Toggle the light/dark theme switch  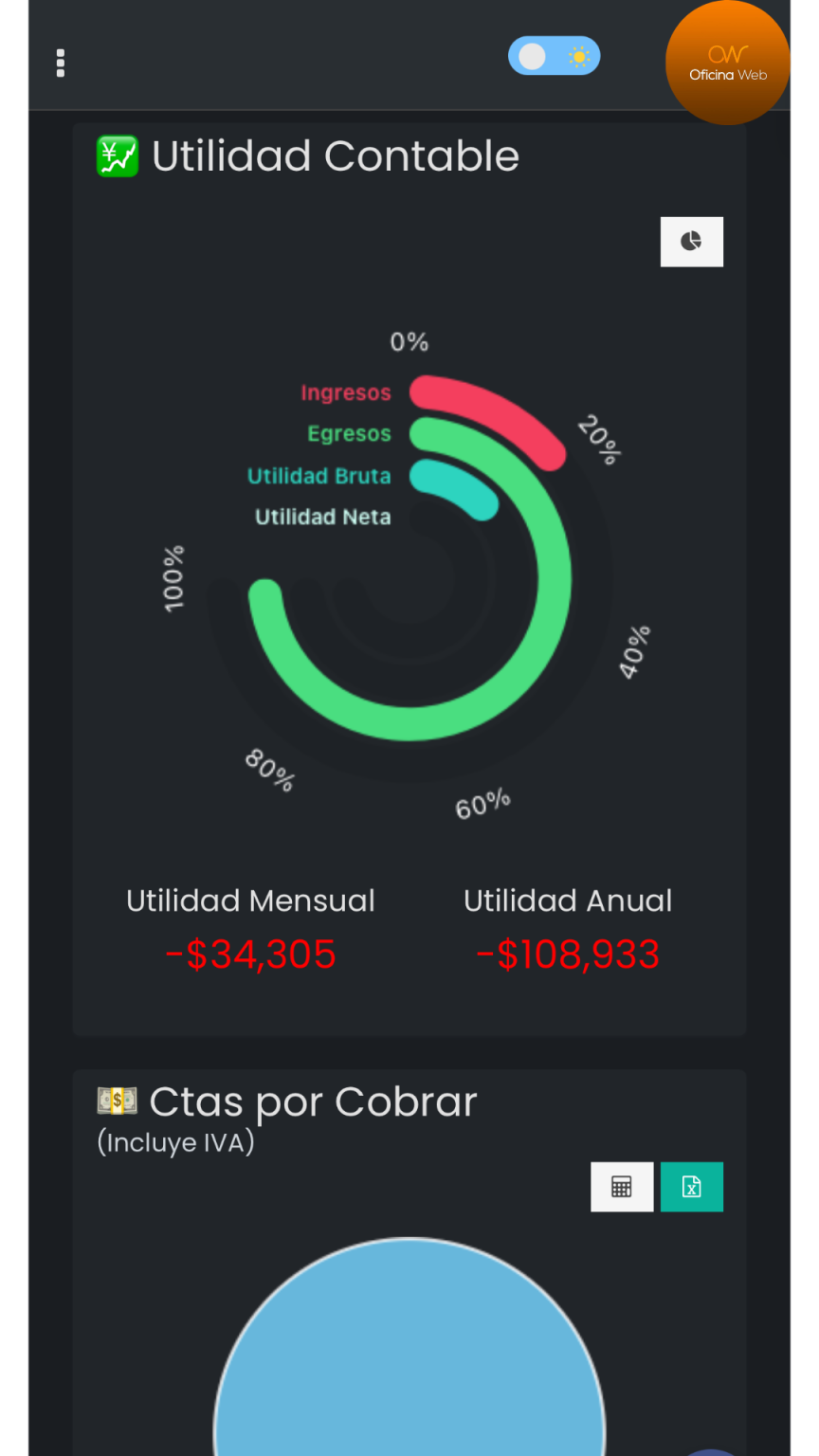(554, 57)
